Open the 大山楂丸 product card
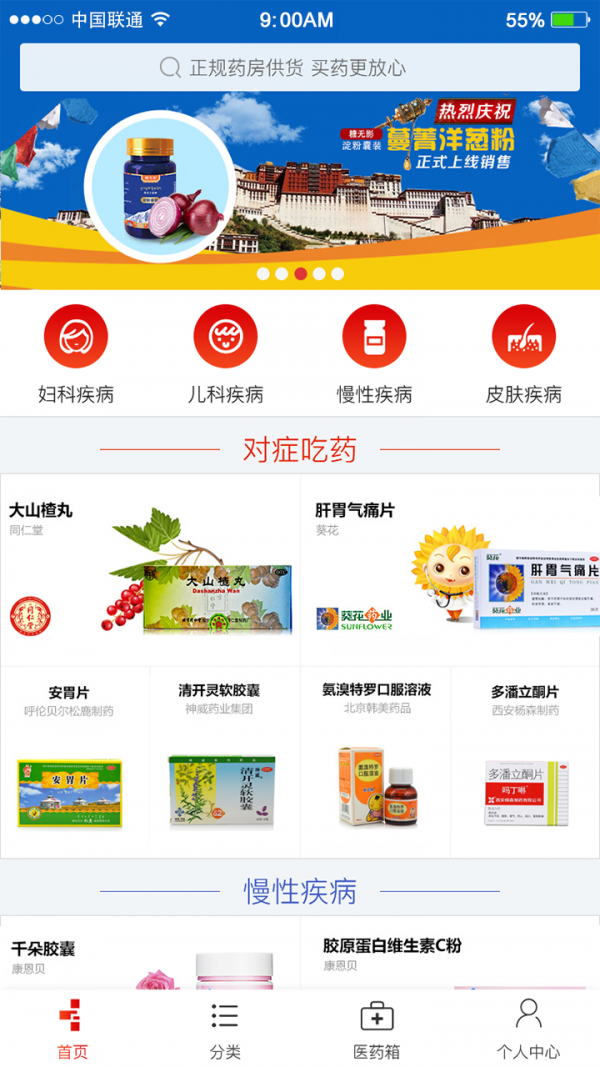This screenshot has height=1067, width=600. (150, 570)
